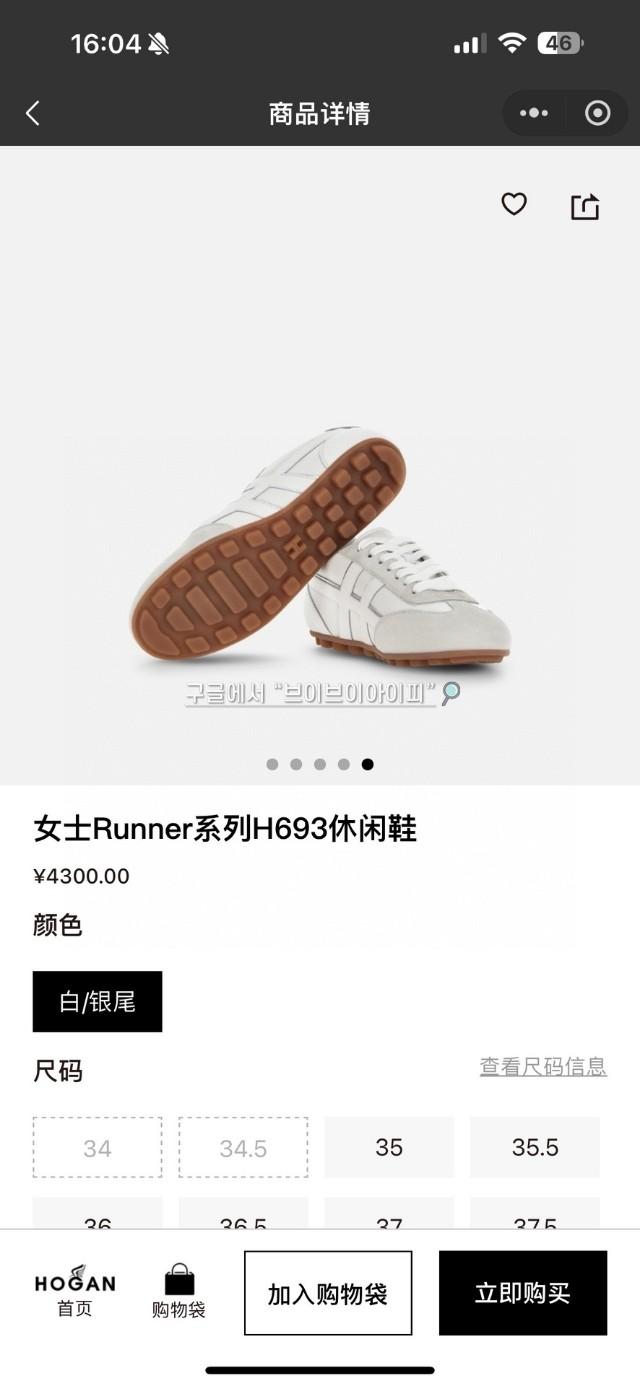Open the mini program more options menu
The image size is (640, 1386).
coord(534,113)
